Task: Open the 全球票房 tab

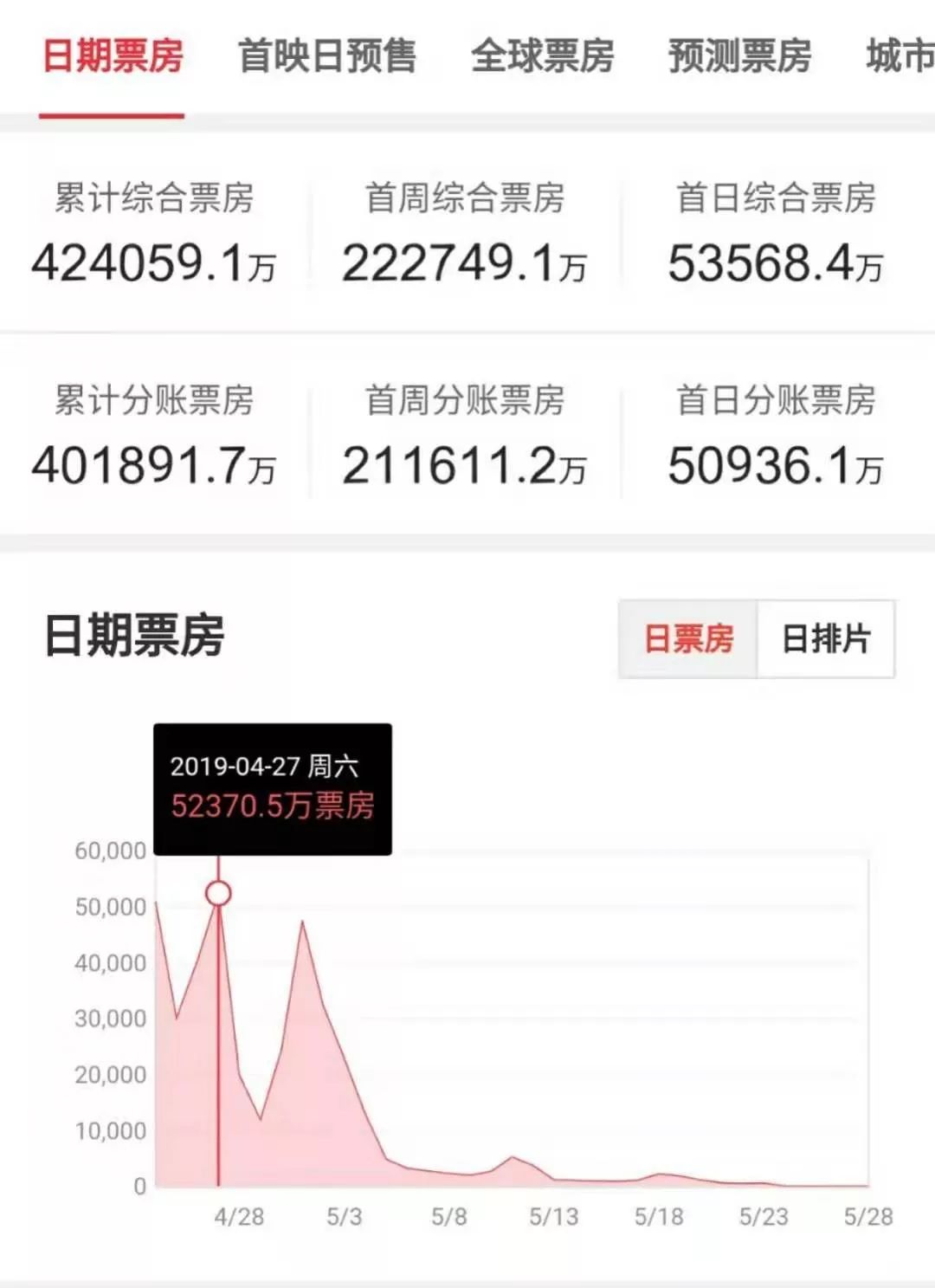Action: click(542, 56)
